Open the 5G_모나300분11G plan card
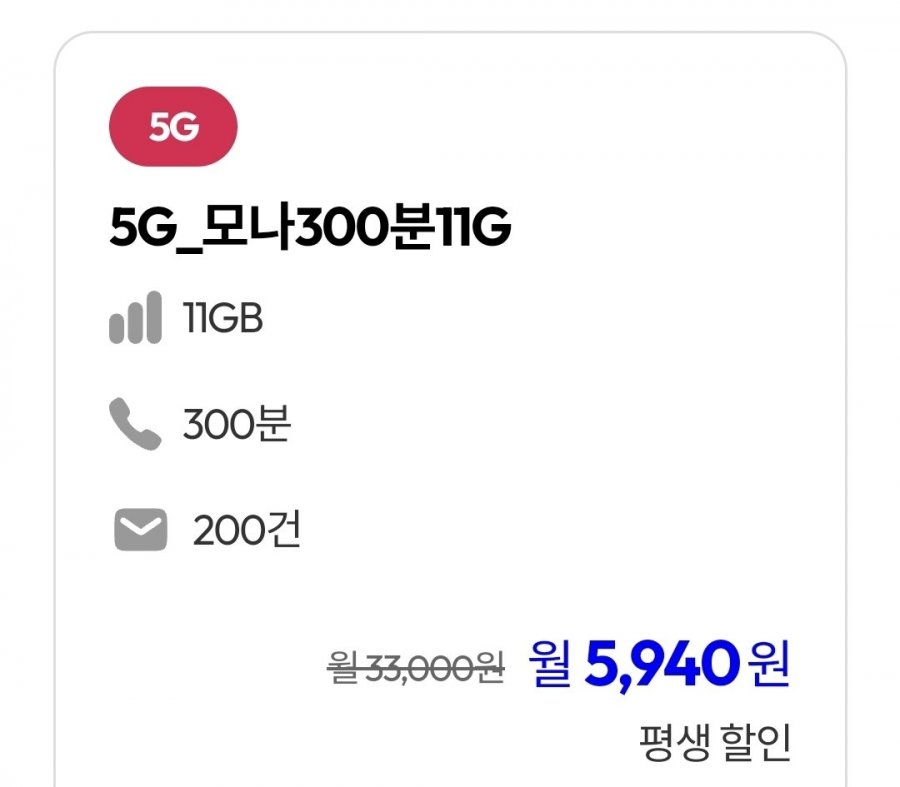900x787 pixels. coord(311,231)
